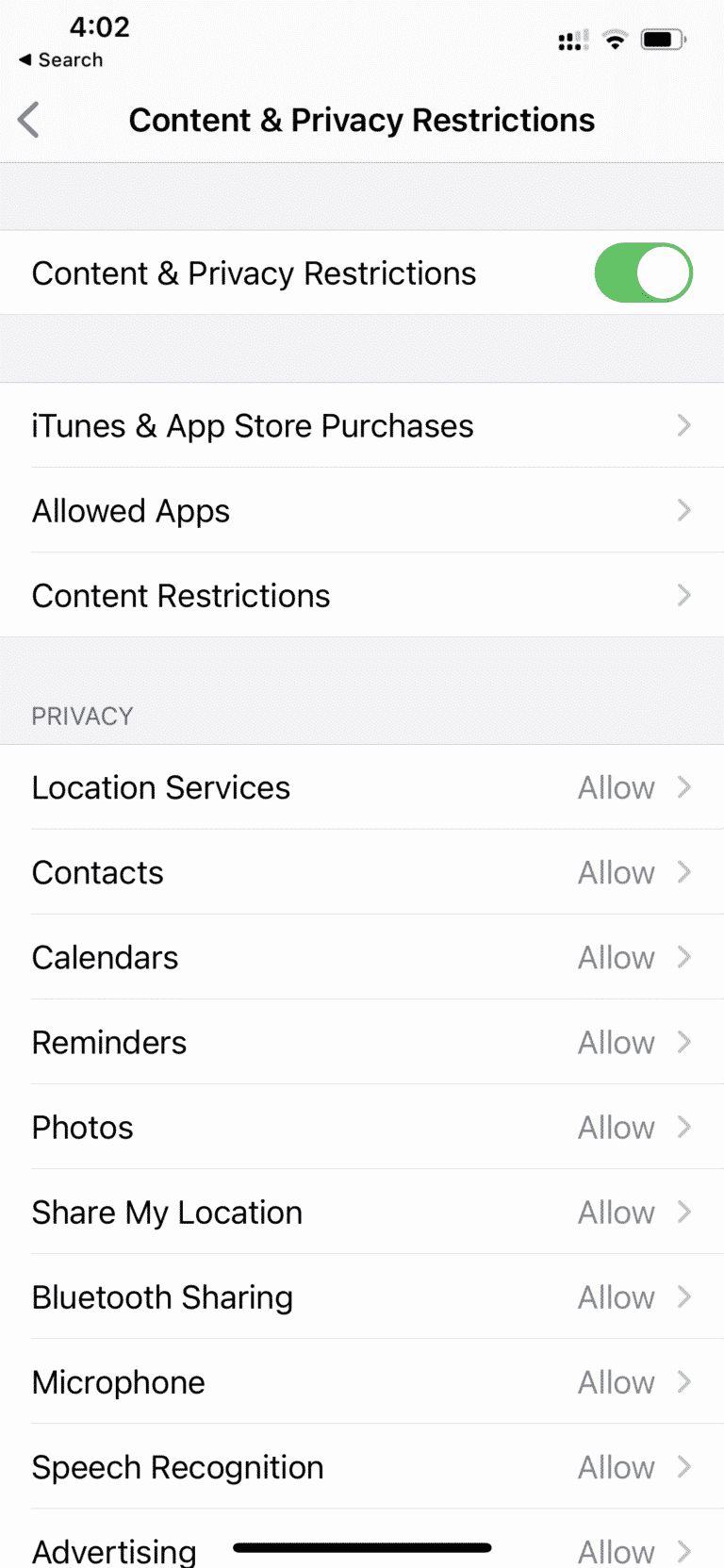This screenshot has height=1568, width=724.
Task: Tap the cellular signal icon
Action: 571,39
